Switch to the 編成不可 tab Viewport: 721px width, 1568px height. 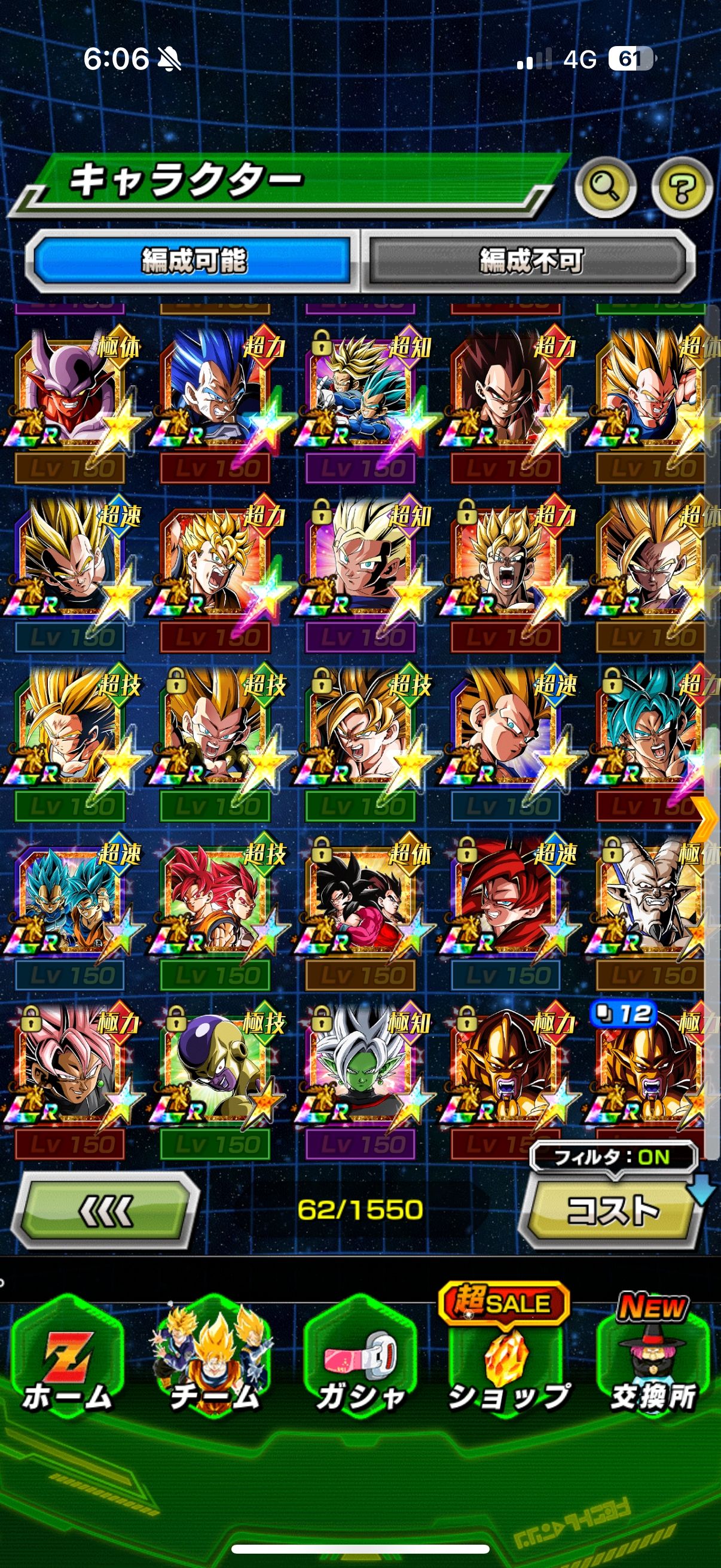coord(530,261)
